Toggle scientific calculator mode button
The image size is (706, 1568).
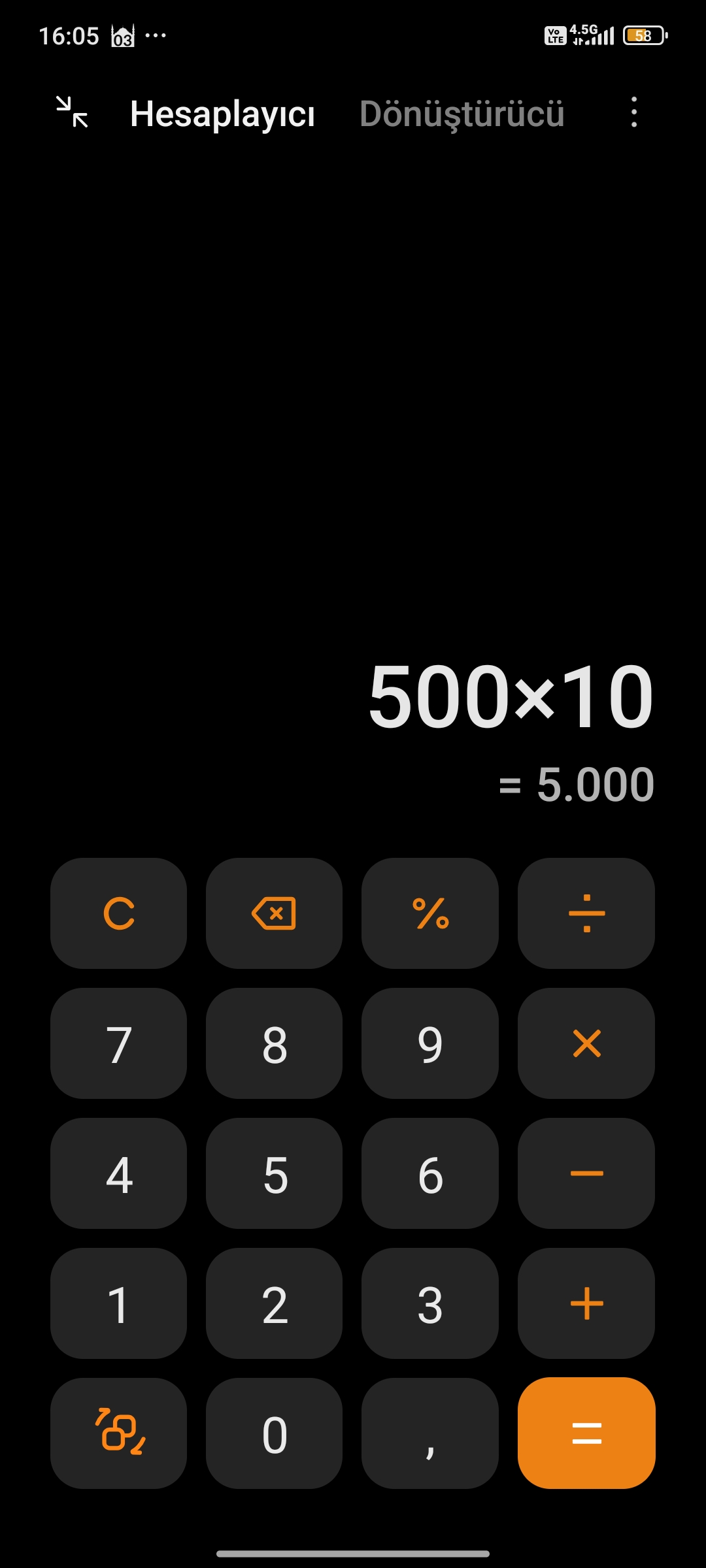click(118, 1433)
